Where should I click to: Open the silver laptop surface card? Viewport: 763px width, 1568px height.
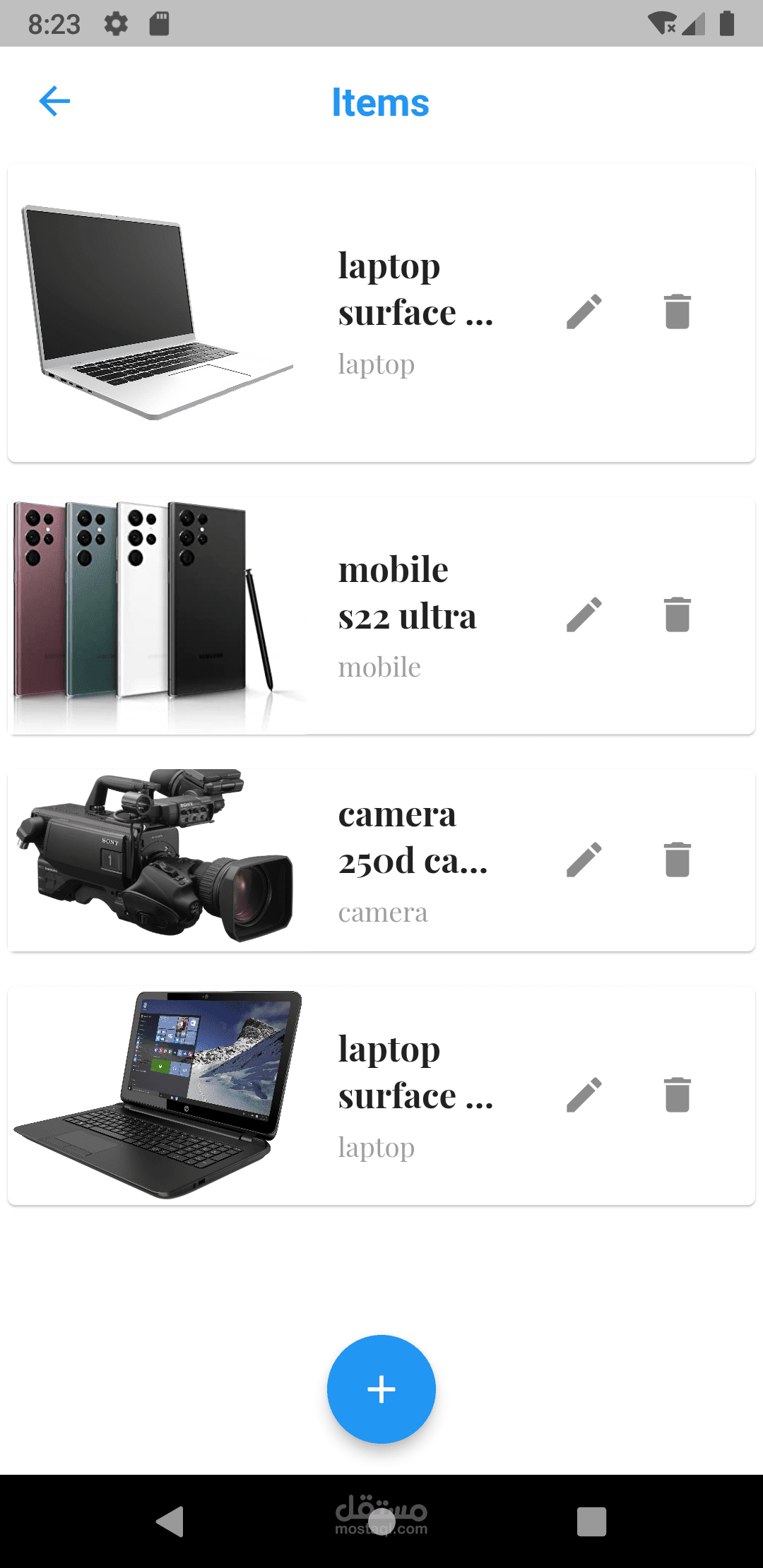point(381,313)
